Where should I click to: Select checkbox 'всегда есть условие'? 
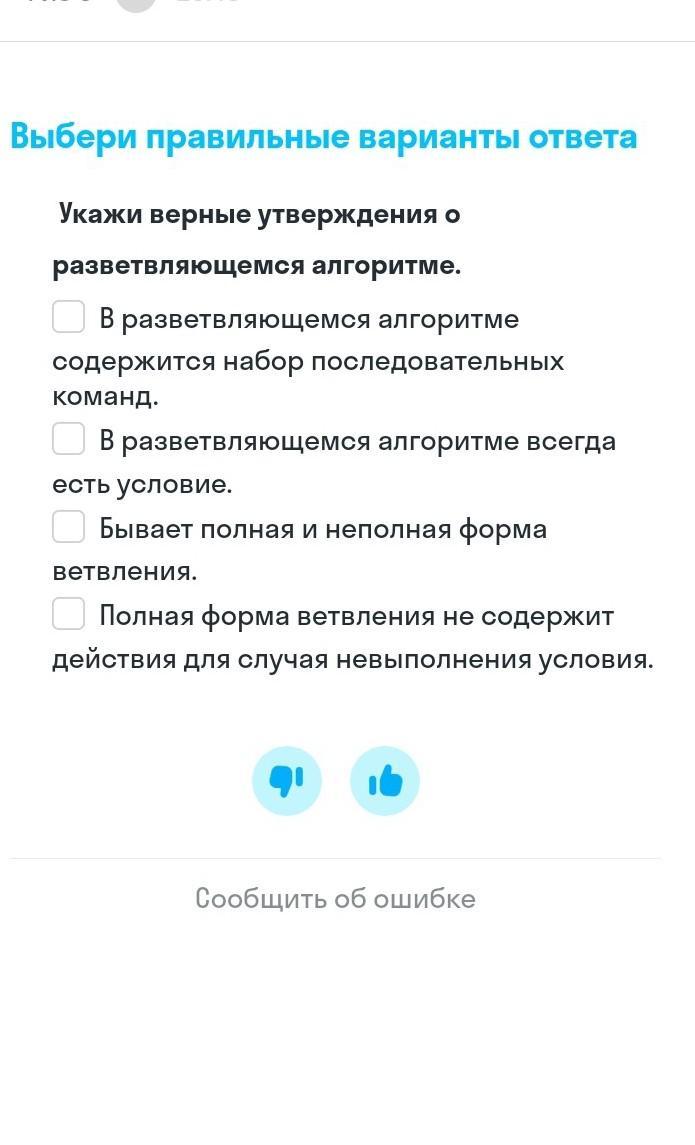(x=68, y=439)
